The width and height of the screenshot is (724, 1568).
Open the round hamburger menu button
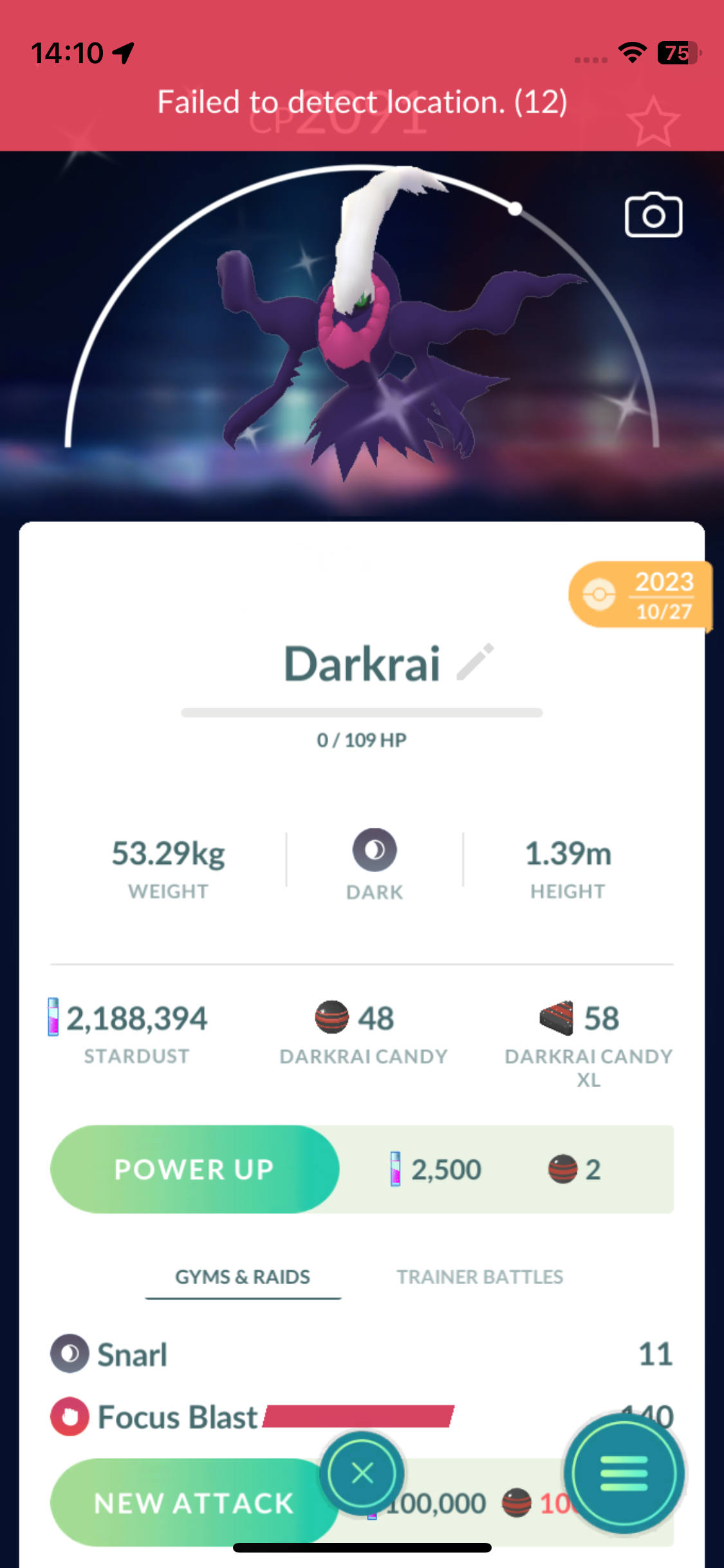(624, 1473)
